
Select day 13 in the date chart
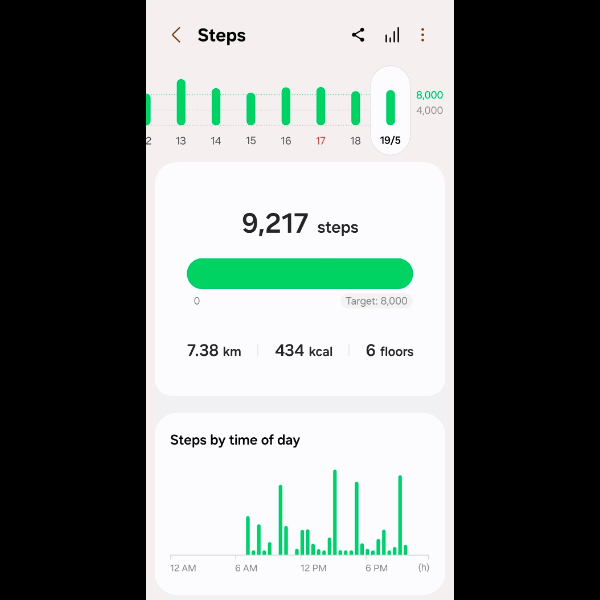coord(181,112)
